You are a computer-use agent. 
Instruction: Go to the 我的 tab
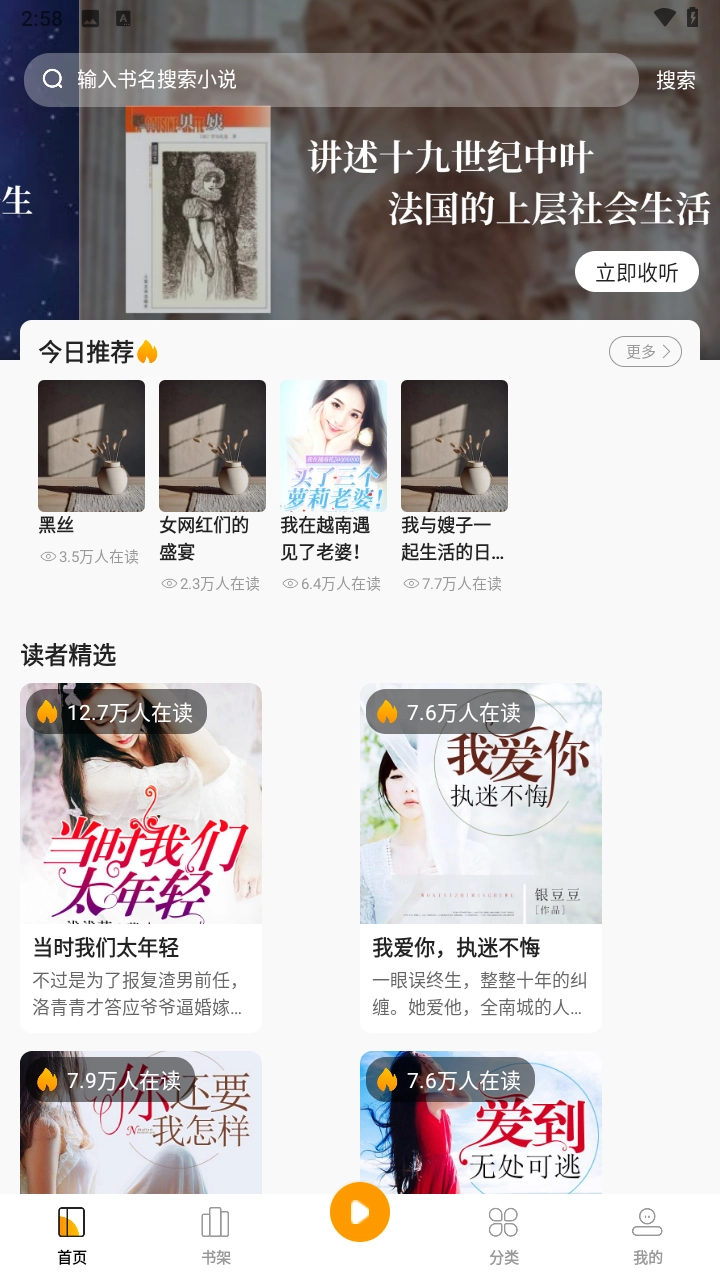click(648, 1236)
